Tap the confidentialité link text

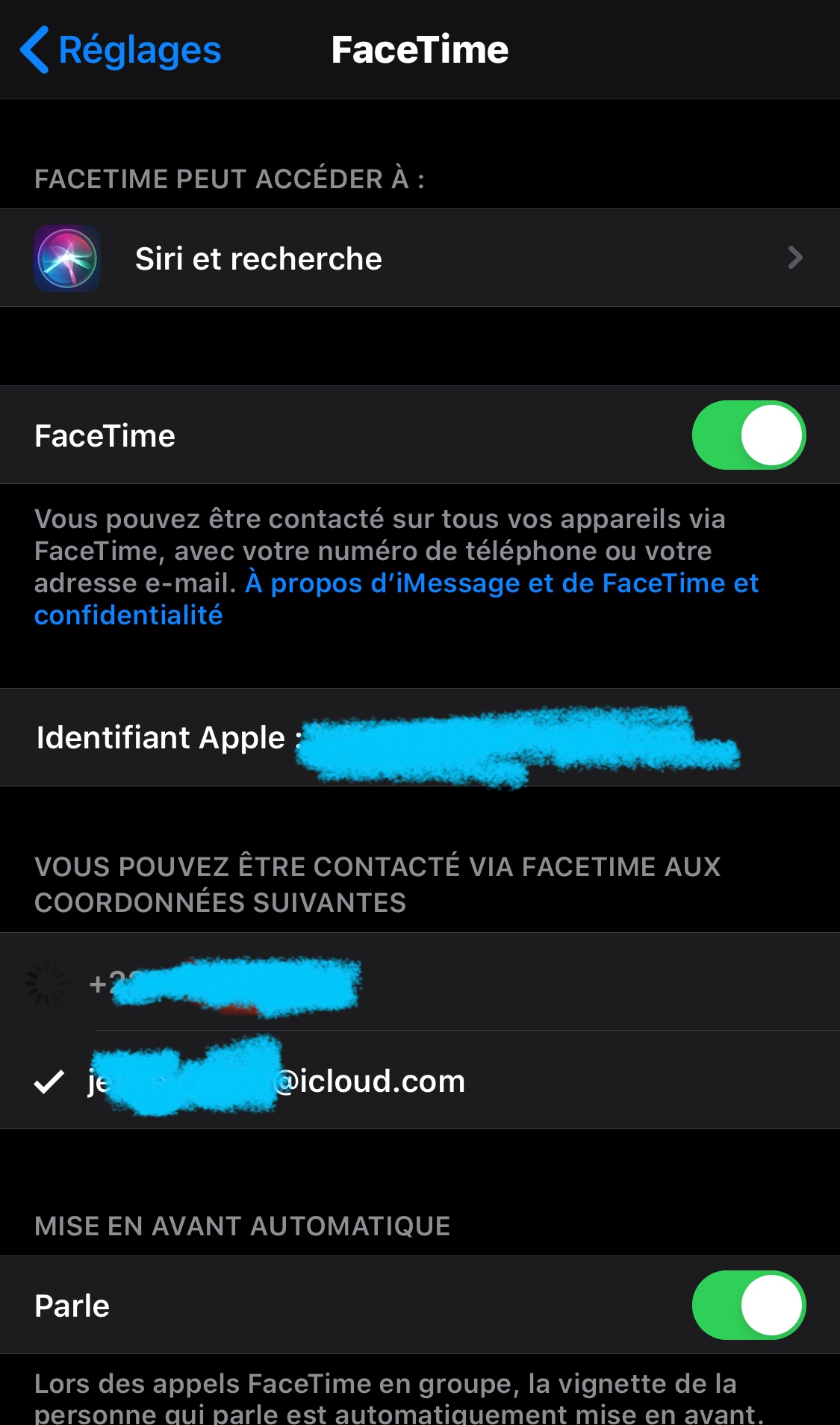coord(128,615)
